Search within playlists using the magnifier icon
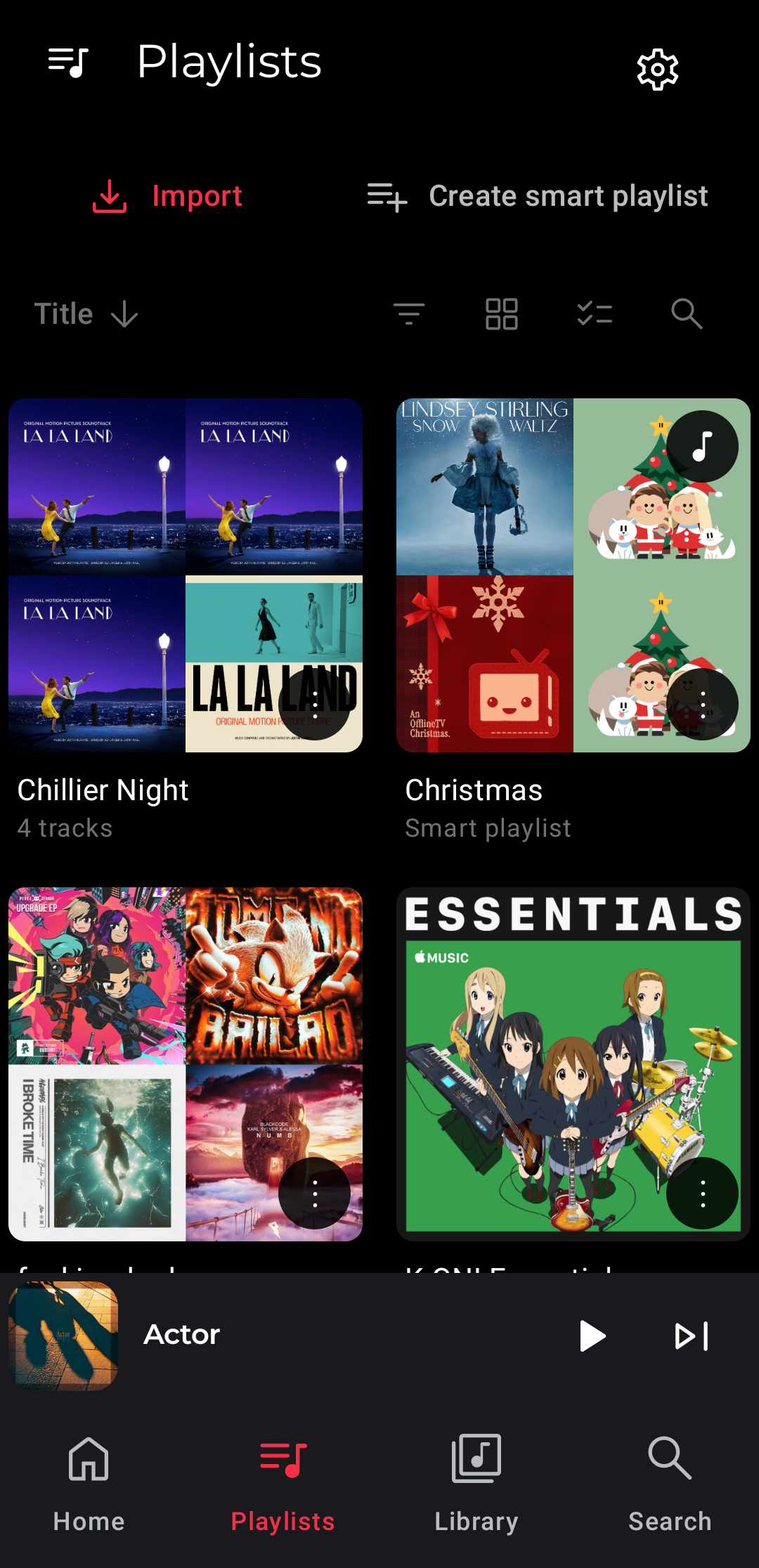The height and width of the screenshot is (1568, 759). [687, 313]
